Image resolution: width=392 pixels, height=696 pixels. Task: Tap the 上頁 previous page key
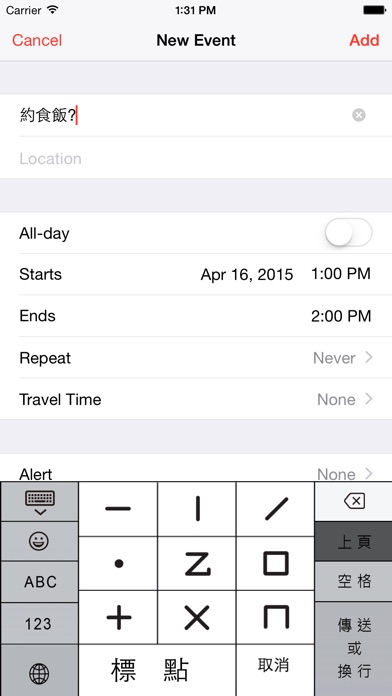point(353,542)
